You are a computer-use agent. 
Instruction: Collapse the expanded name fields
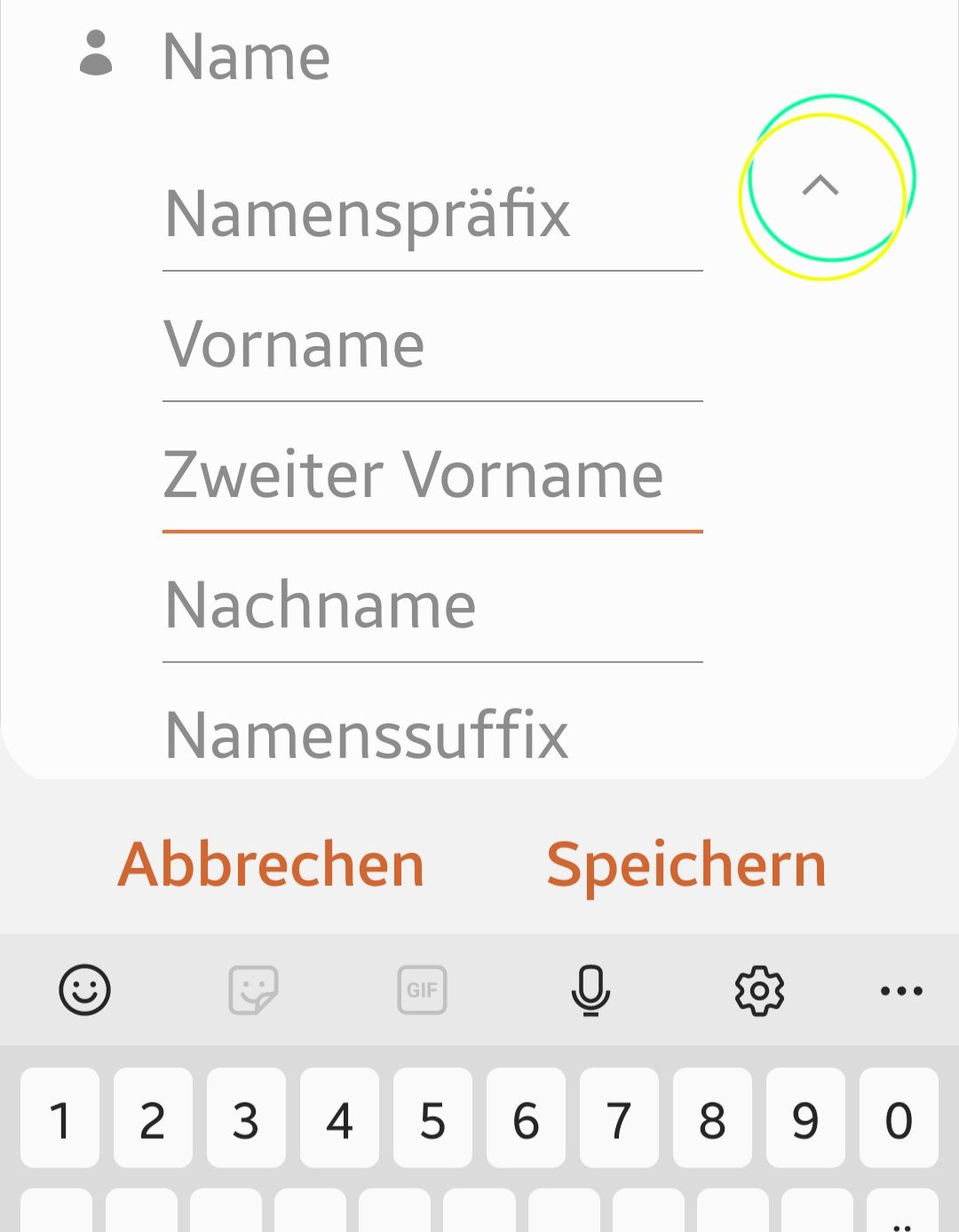tap(820, 186)
